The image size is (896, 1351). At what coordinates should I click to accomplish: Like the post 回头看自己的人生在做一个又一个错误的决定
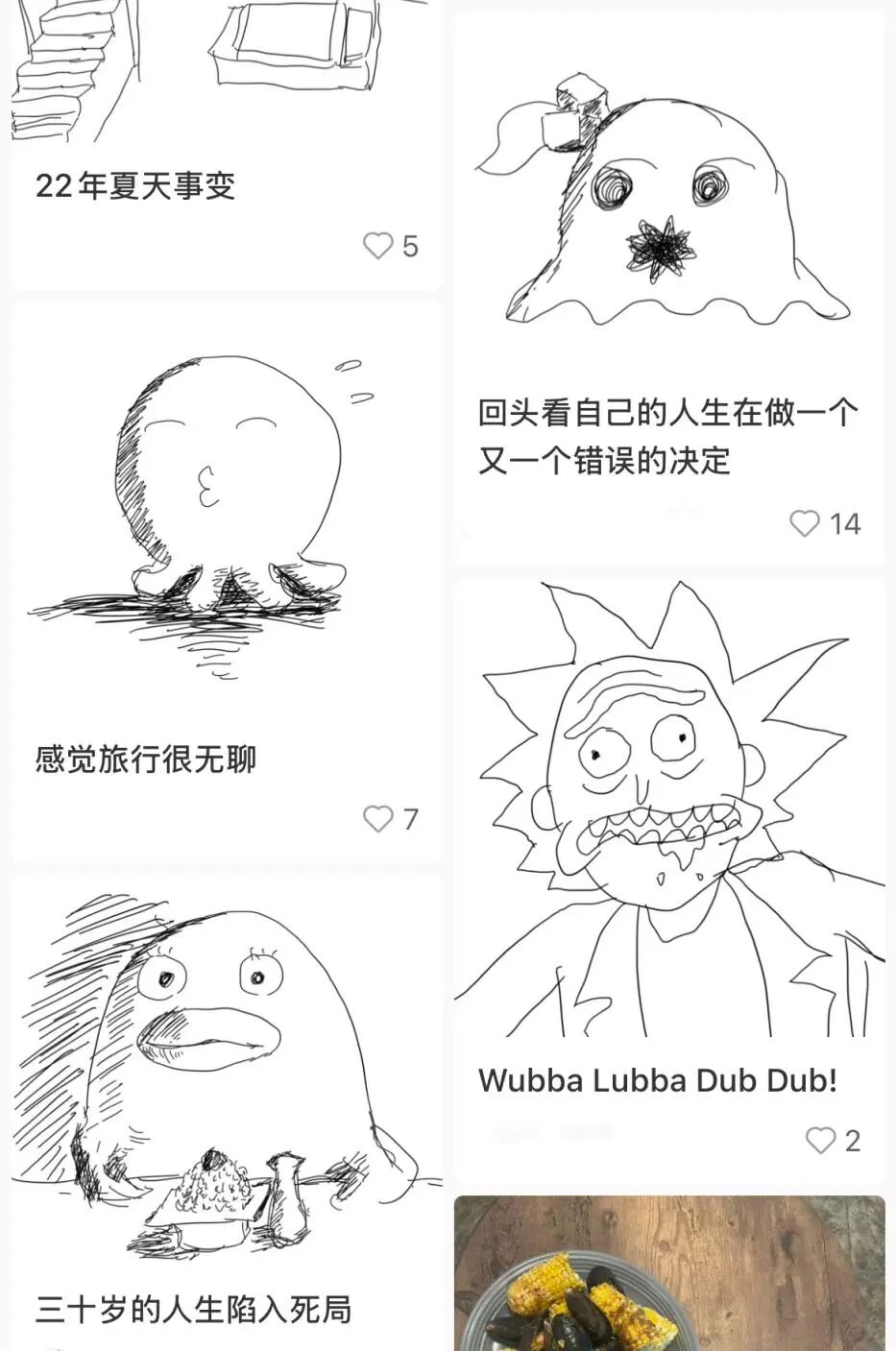(805, 523)
